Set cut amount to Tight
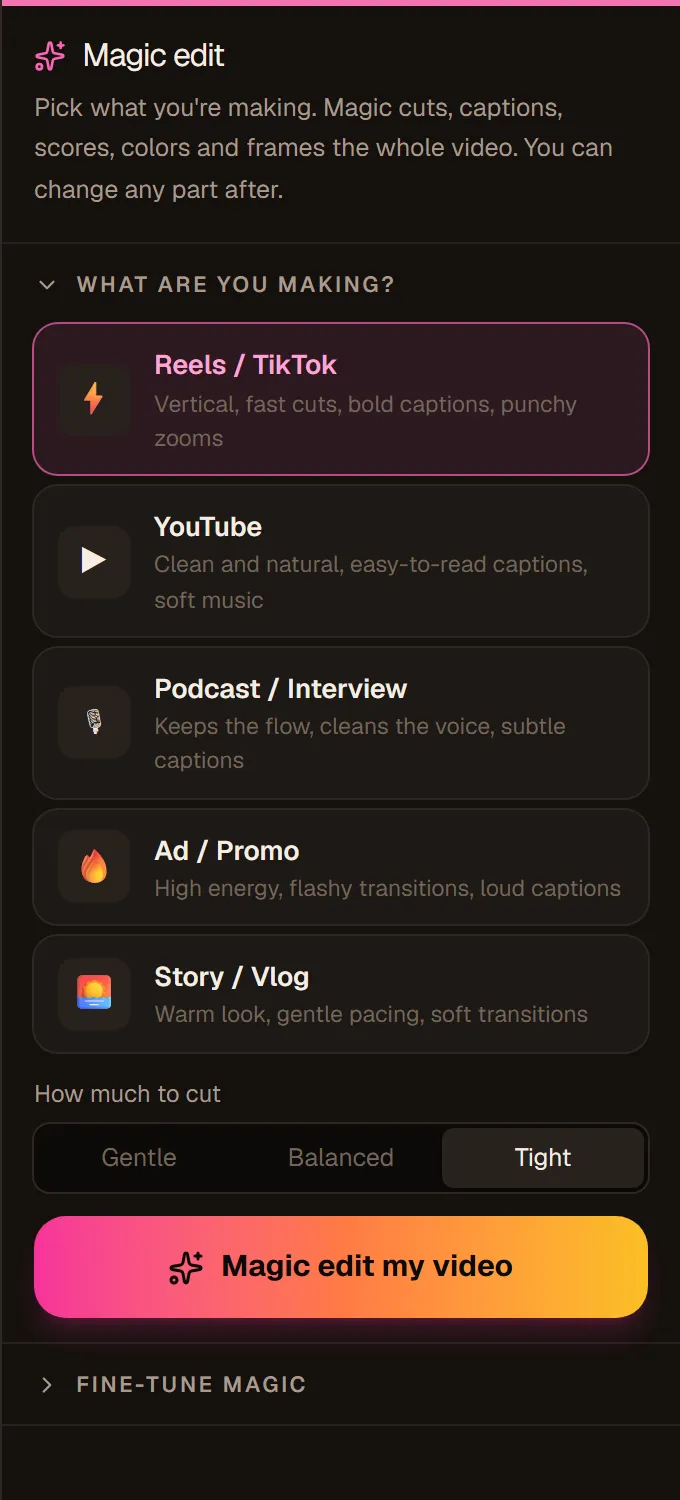 point(543,1158)
